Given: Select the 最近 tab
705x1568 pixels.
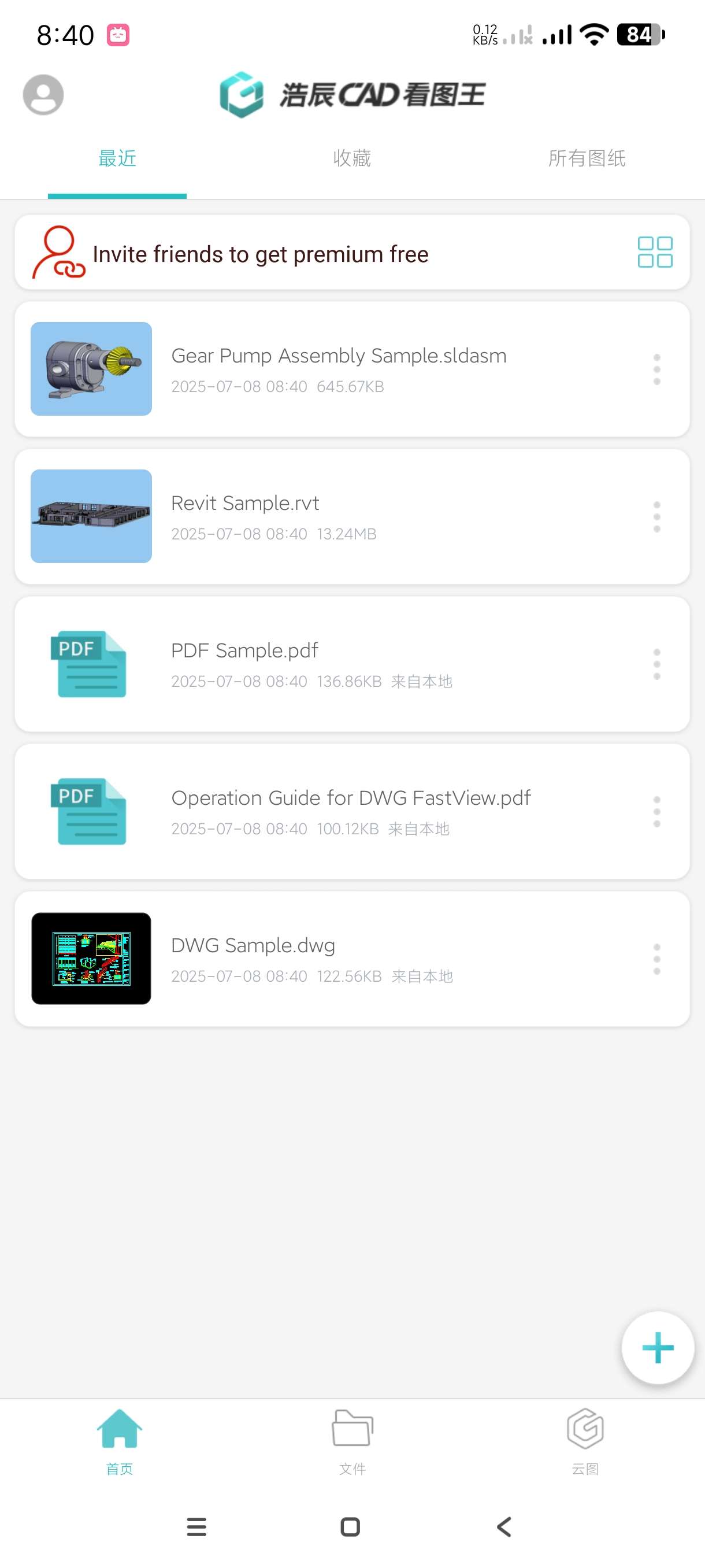Looking at the screenshot, I should pos(117,158).
